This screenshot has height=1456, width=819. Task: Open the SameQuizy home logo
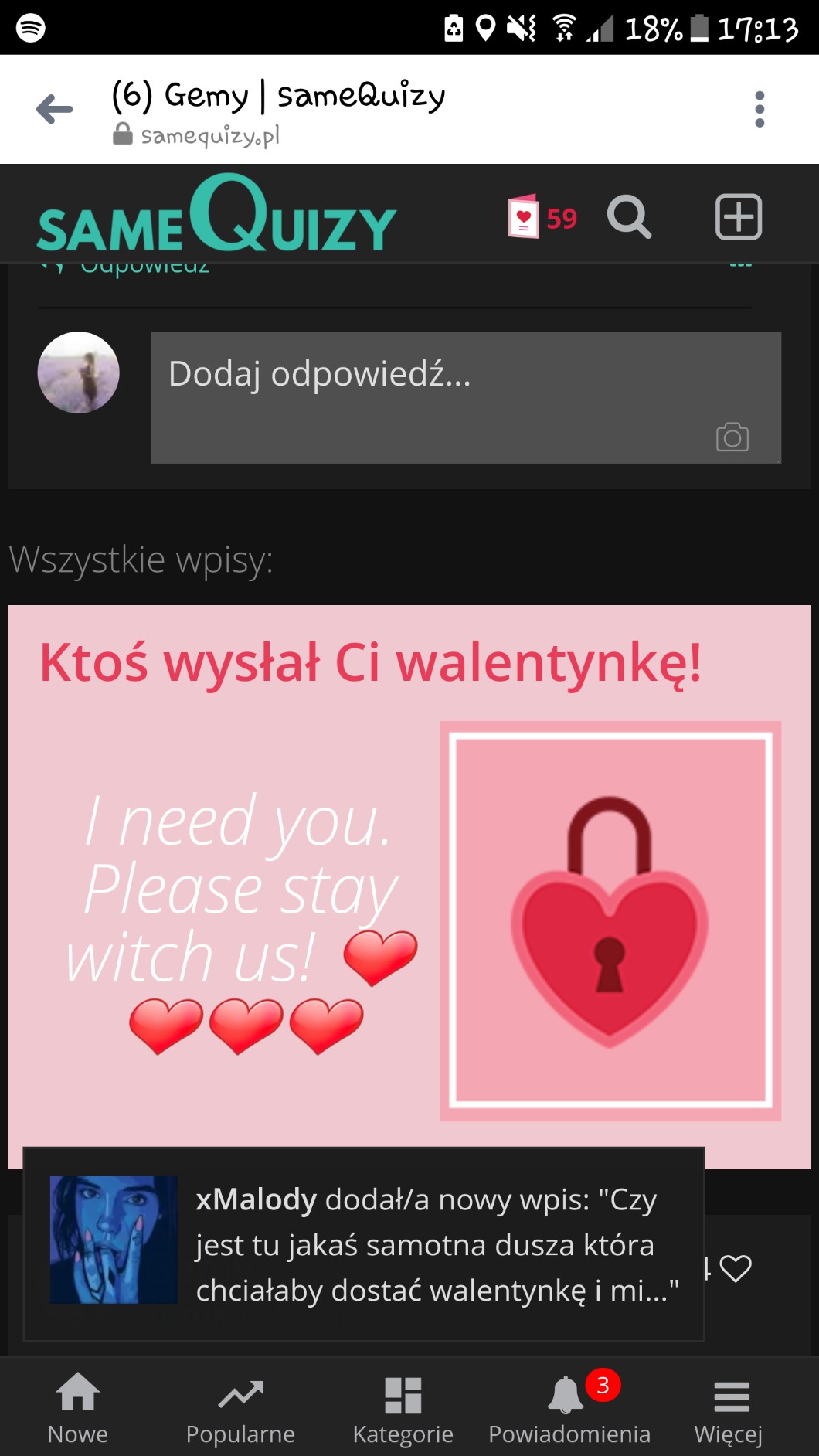(x=216, y=216)
